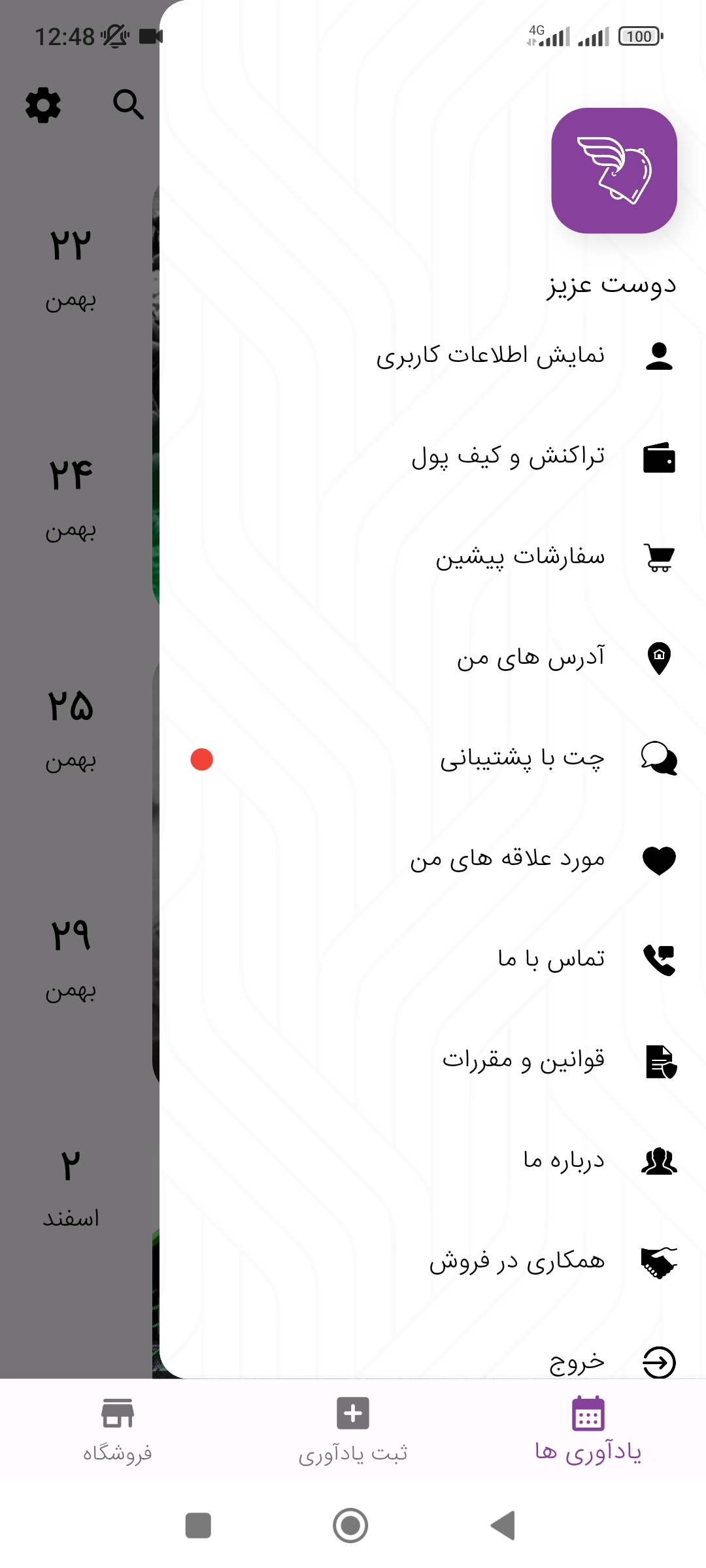Tap the search magnifier icon
This screenshot has width=706, height=1568.
128,105
